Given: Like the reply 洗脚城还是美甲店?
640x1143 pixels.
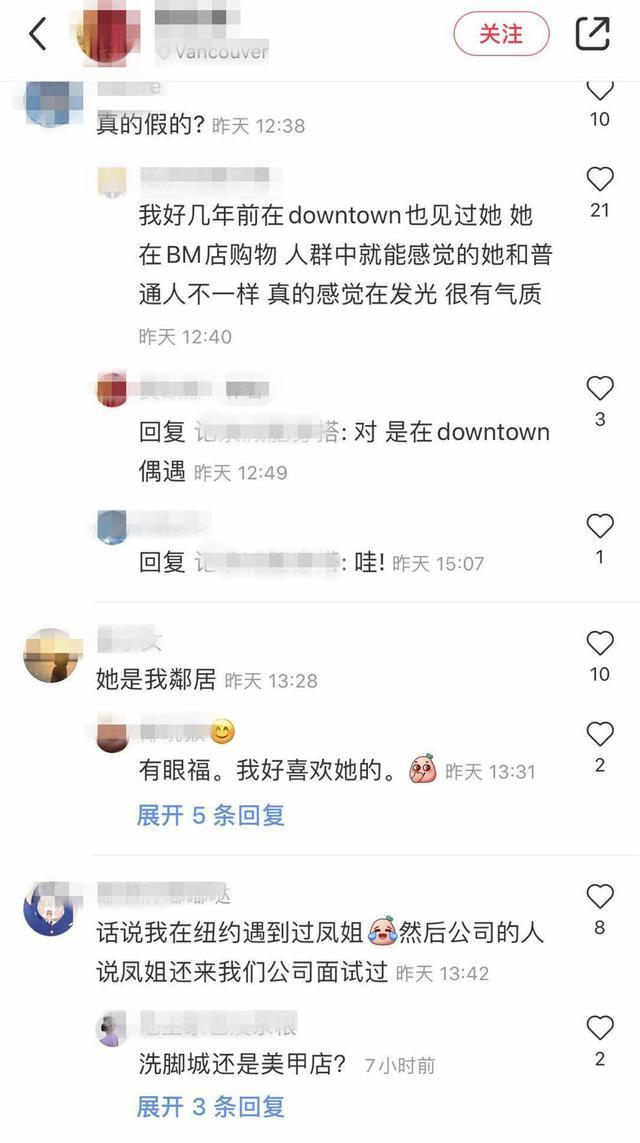Looking at the screenshot, I should point(599,1028).
